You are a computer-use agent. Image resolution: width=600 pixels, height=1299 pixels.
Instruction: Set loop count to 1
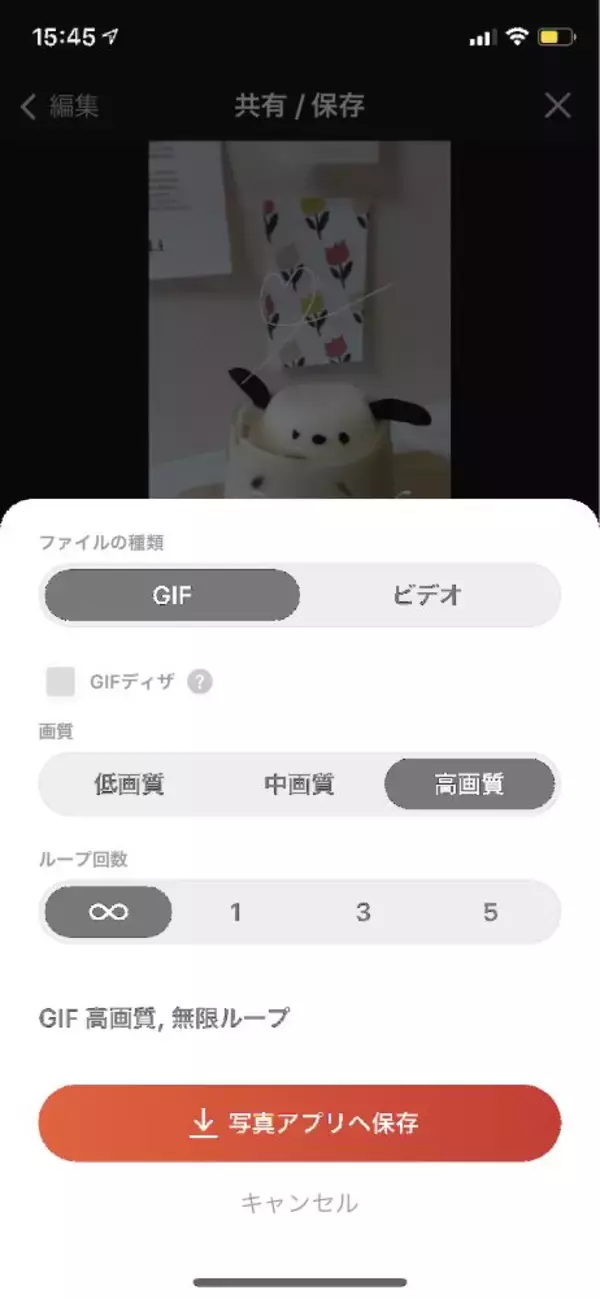click(236, 912)
